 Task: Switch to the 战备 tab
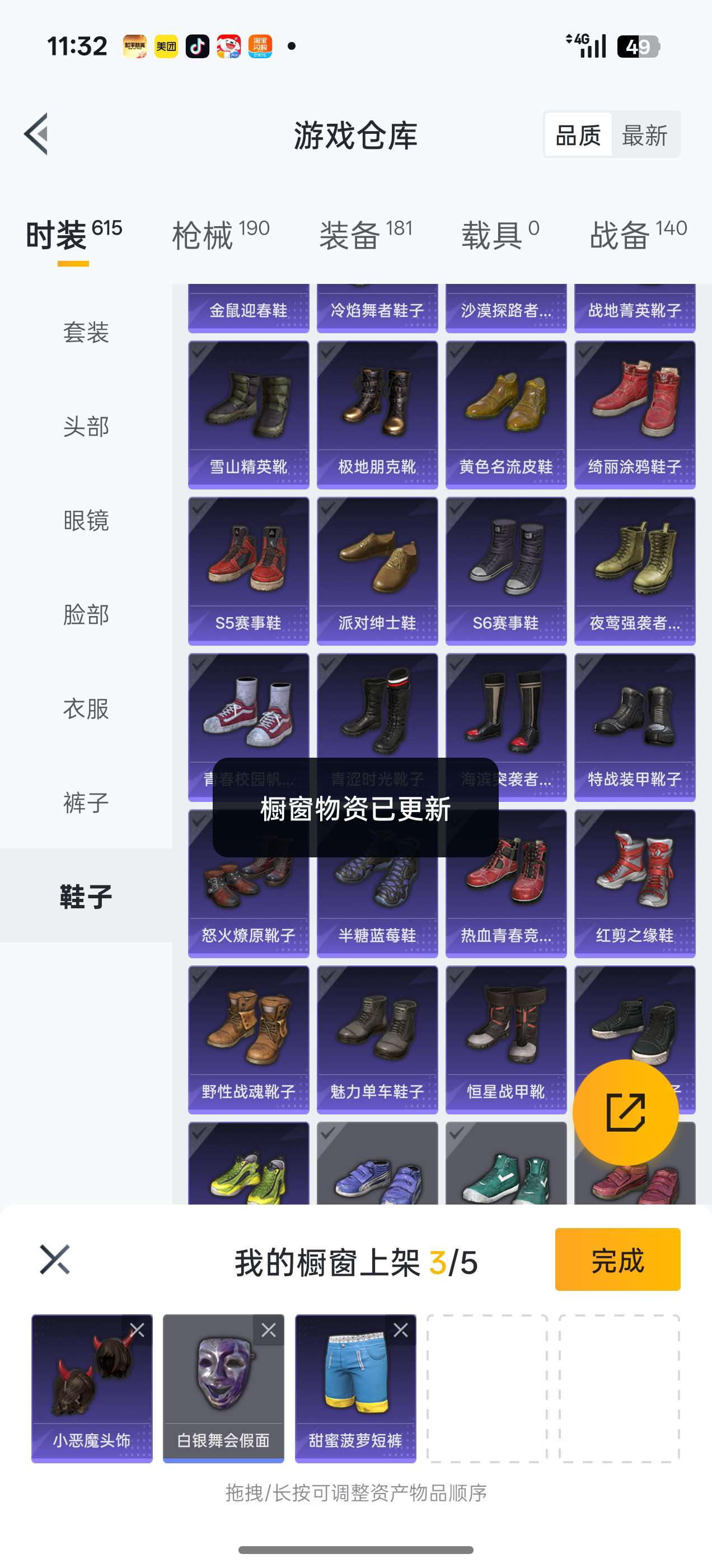tap(637, 235)
